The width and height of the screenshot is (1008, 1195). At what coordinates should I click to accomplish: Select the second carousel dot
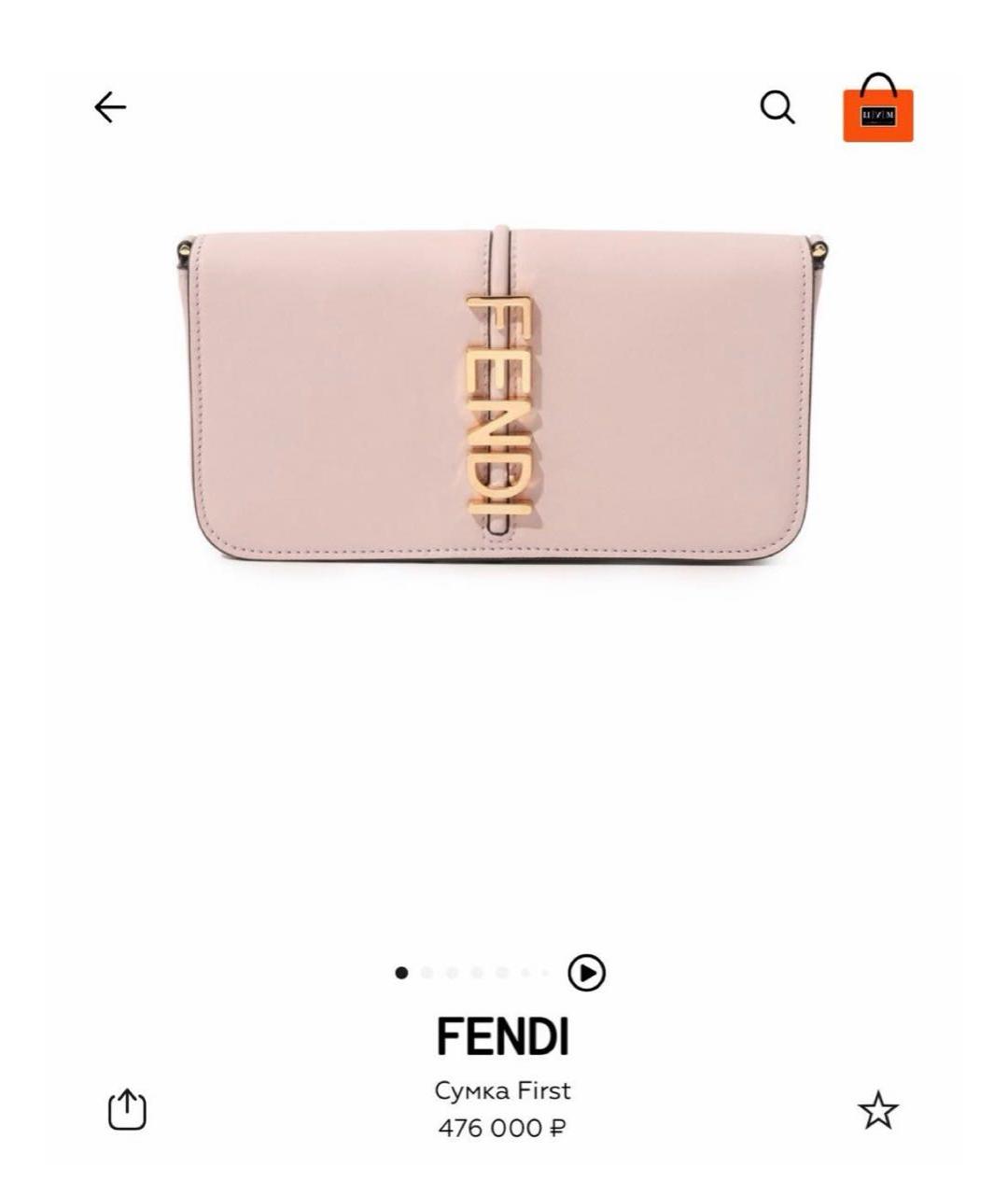coord(427,973)
